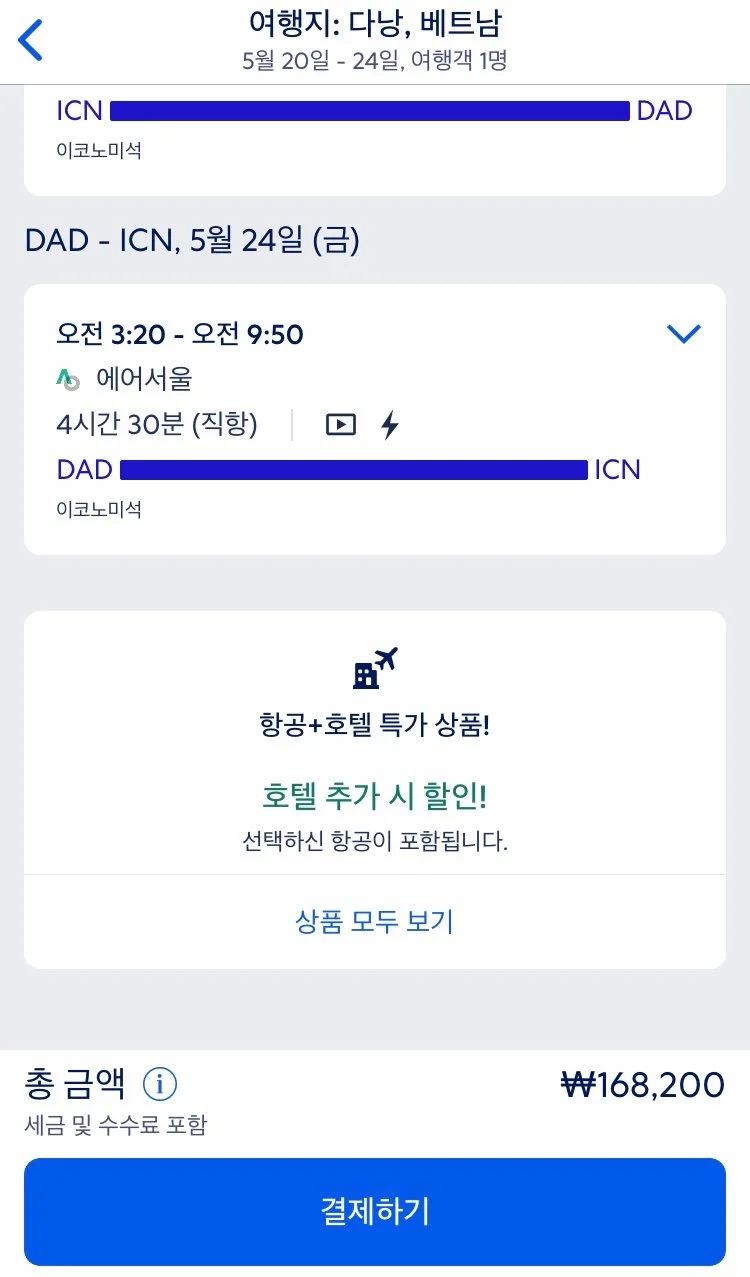750x1277 pixels.
Task: Tap the back arrow at the top left
Action: (31, 40)
